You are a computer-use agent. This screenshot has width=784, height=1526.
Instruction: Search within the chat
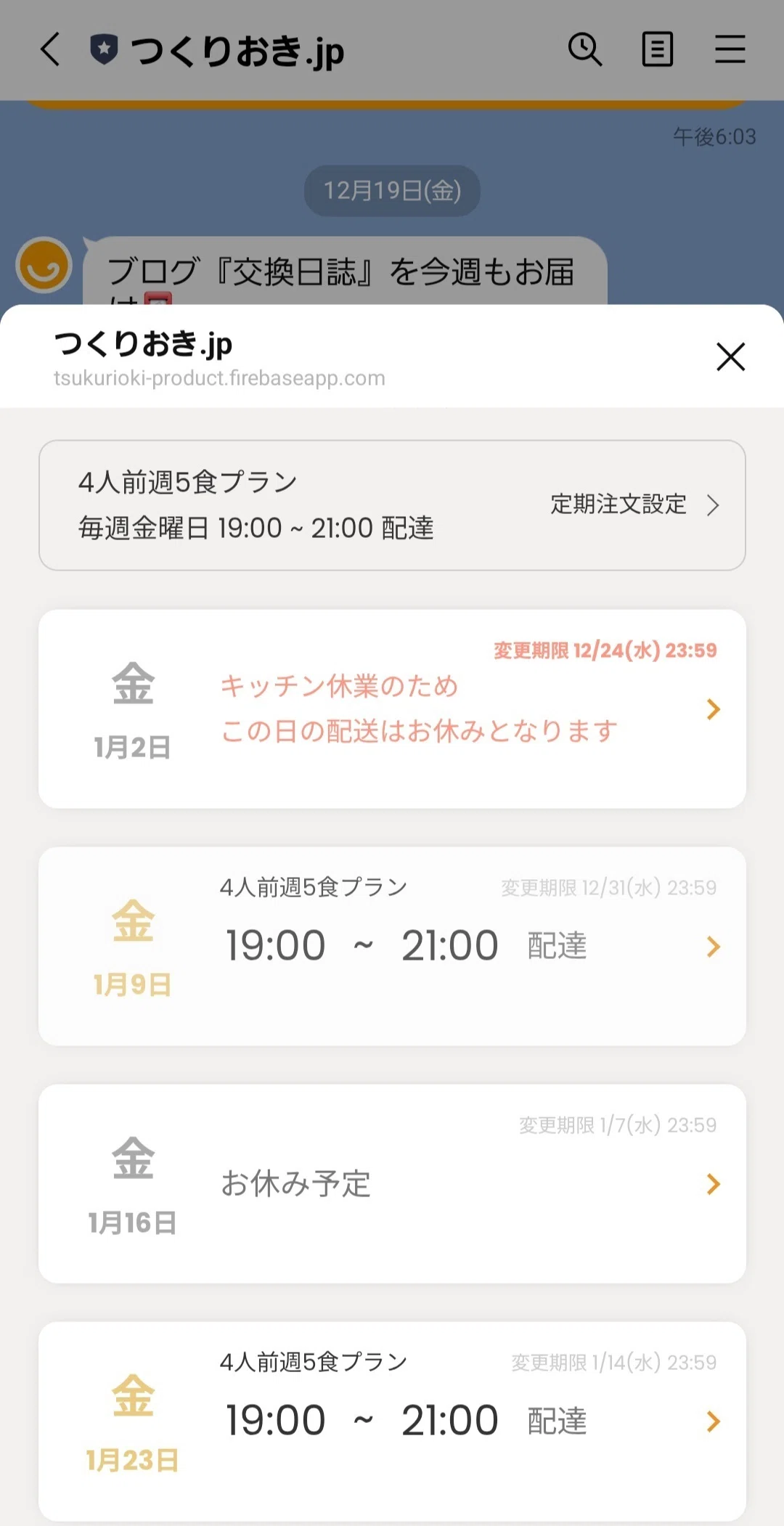584,49
